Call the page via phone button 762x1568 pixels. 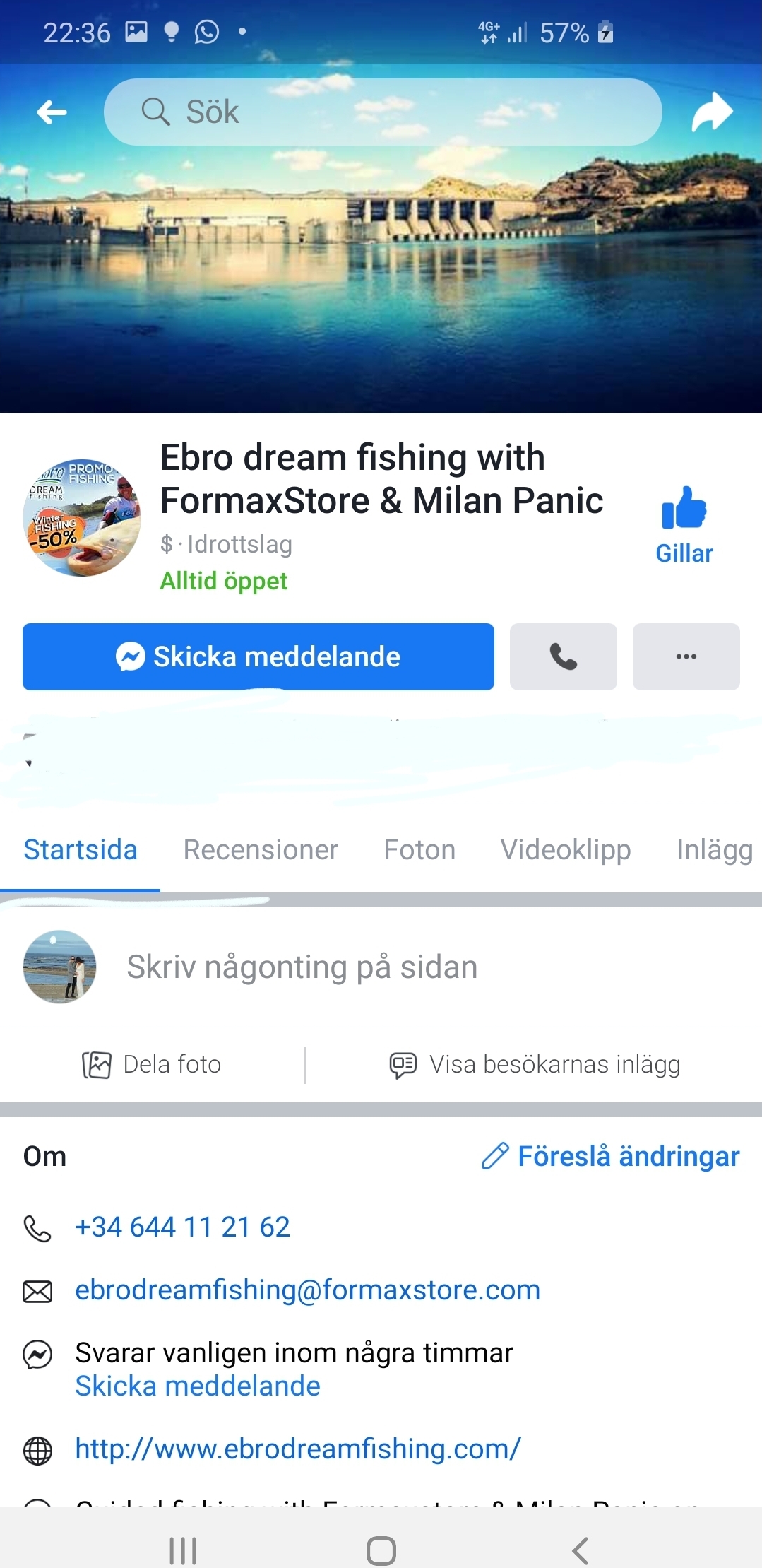tap(563, 656)
